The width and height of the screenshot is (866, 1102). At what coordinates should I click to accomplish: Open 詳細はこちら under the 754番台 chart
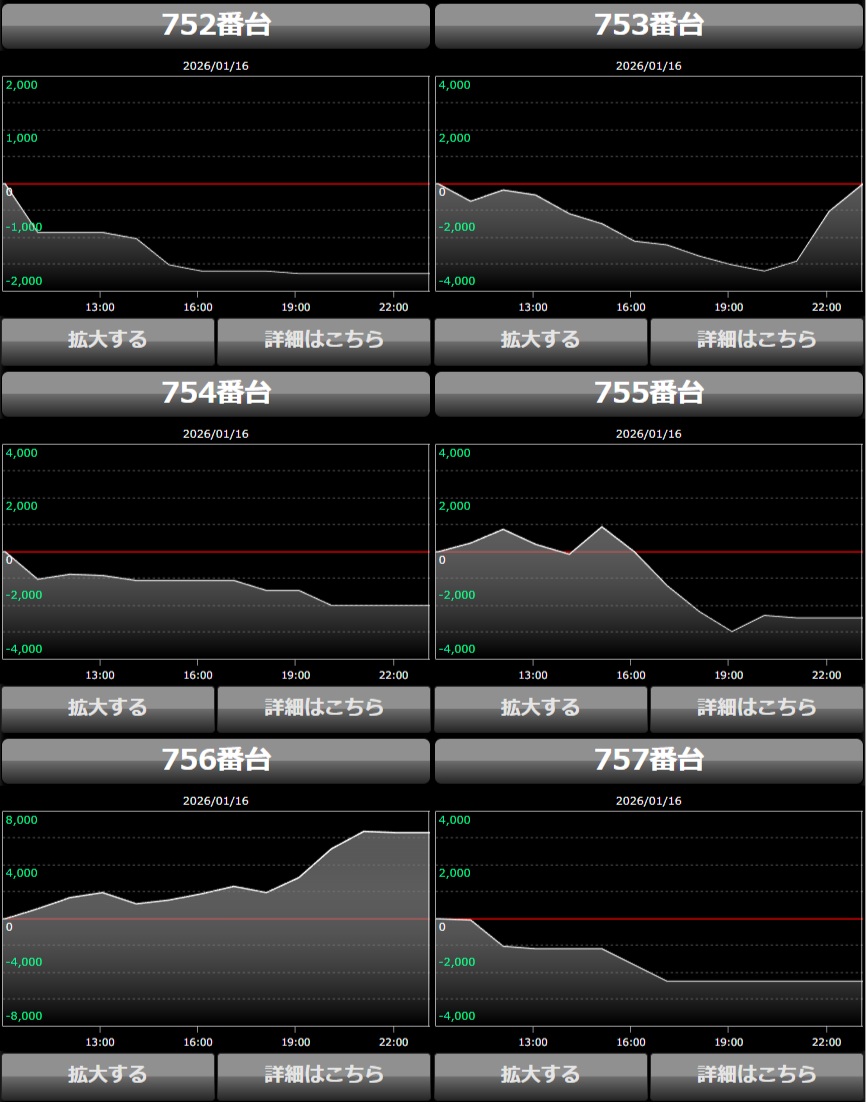pos(324,709)
